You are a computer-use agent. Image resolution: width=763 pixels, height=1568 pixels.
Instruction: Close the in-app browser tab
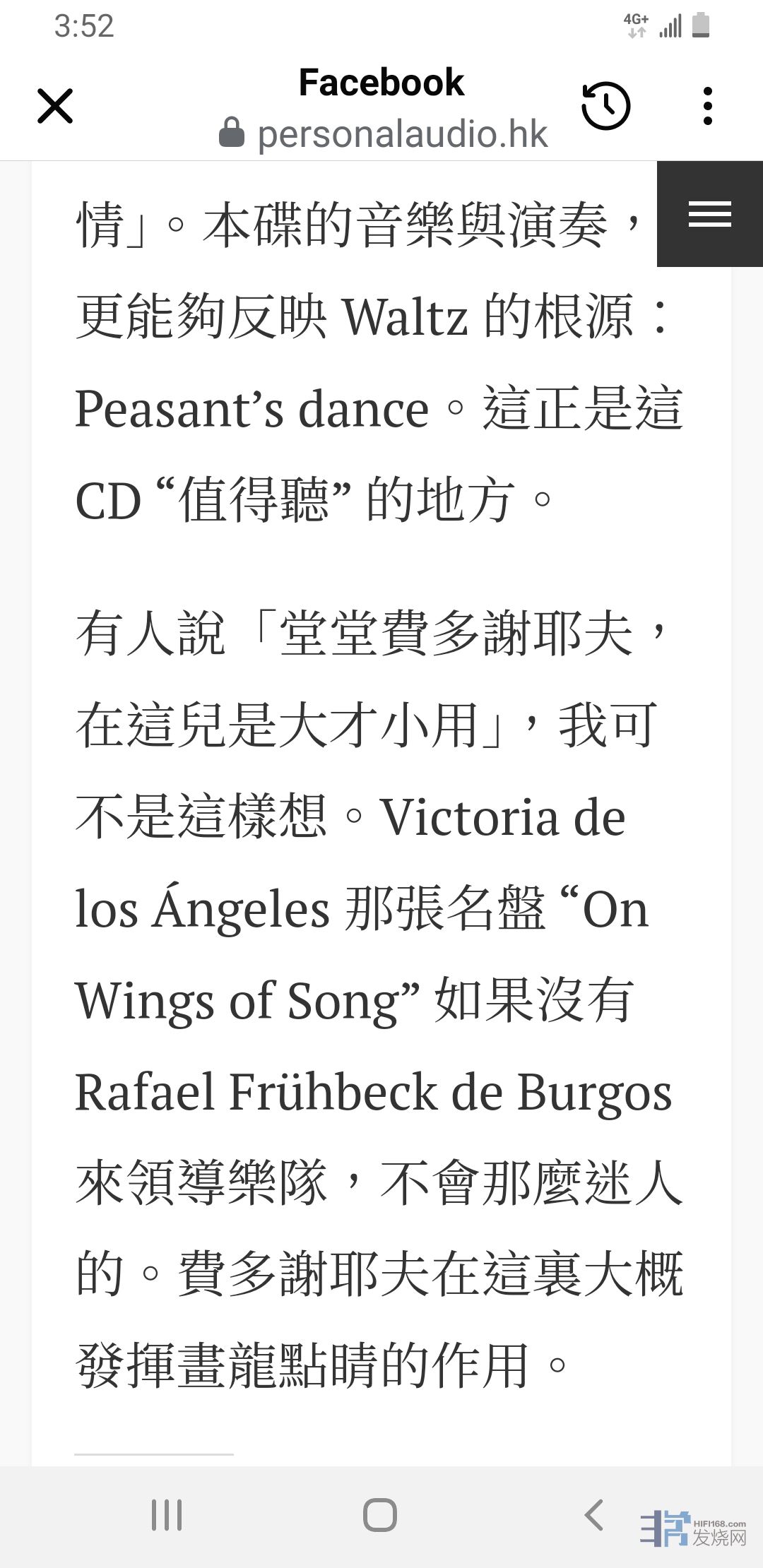pyautogui.click(x=55, y=107)
